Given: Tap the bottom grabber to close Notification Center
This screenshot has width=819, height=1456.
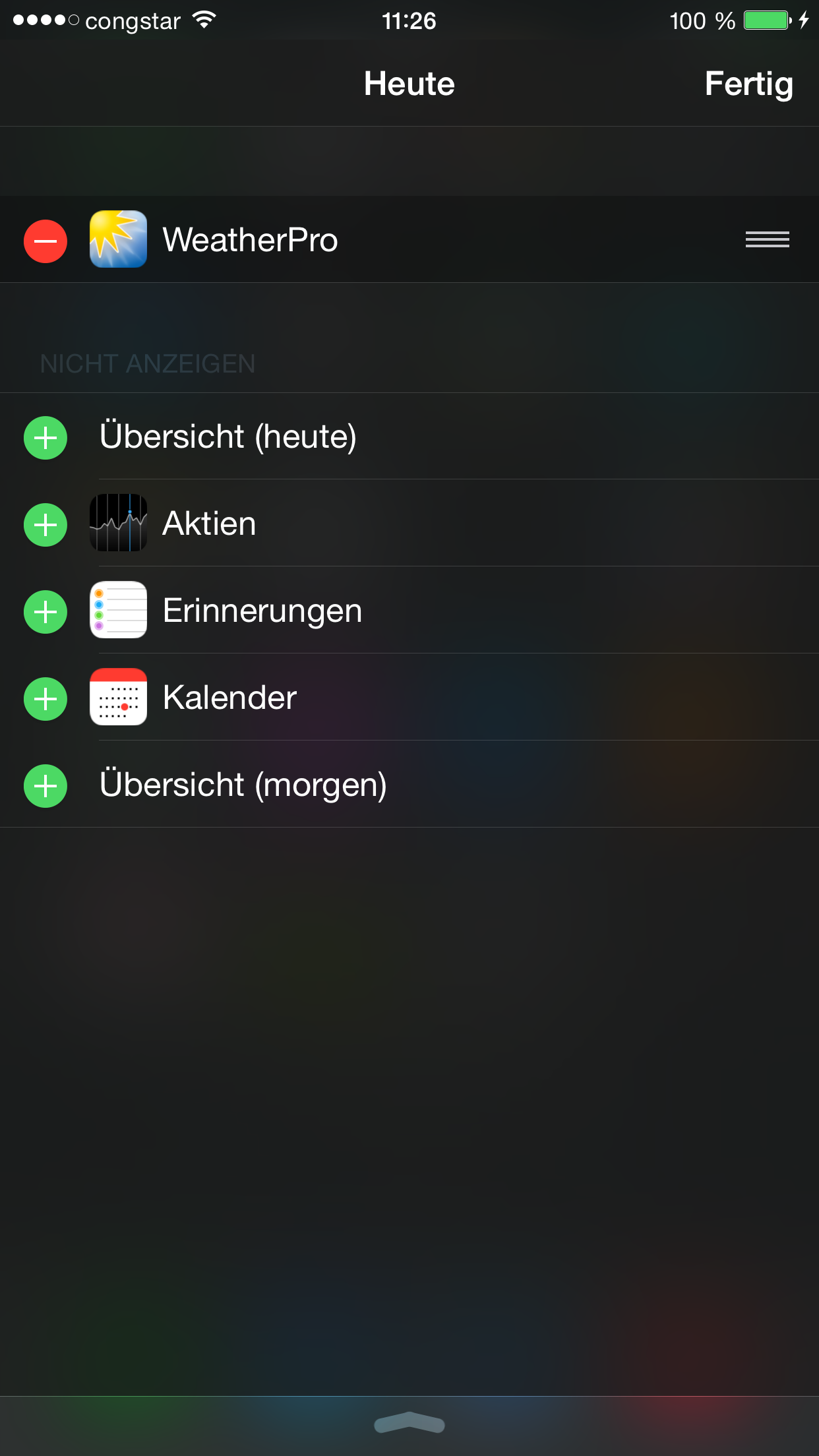Looking at the screenshot, I should (x=409, y=1423).
